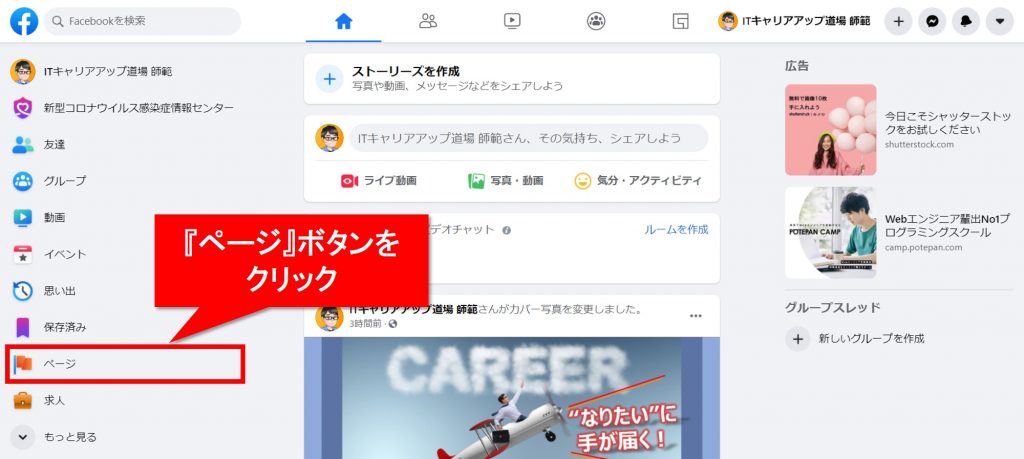1024x459 pixels.
Task: Open ページ in the left menu
Action: (60, 364)
